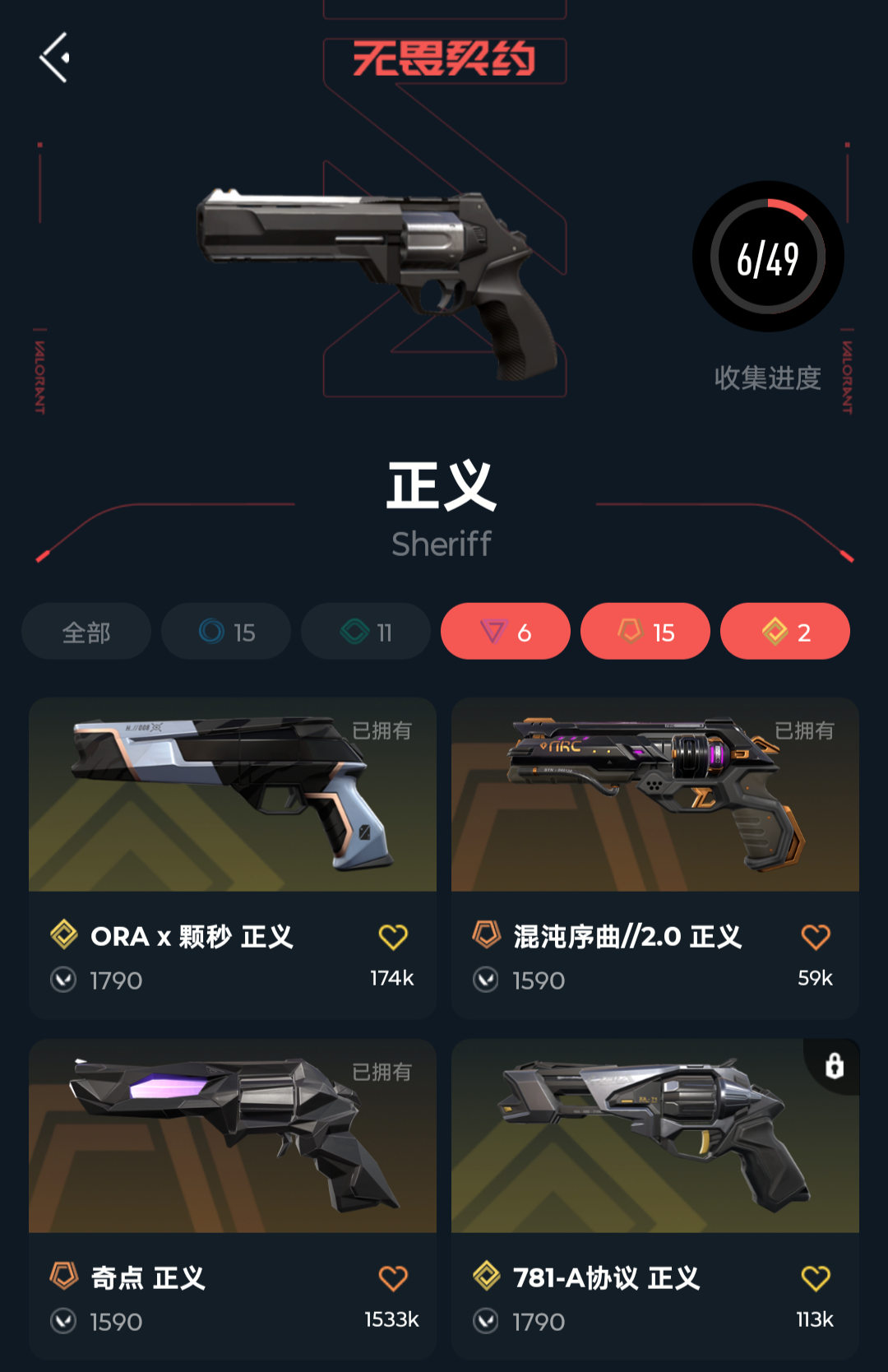
Task: Toggle the yellow tier chip showing 2
Action: click(x=784, y=632)
